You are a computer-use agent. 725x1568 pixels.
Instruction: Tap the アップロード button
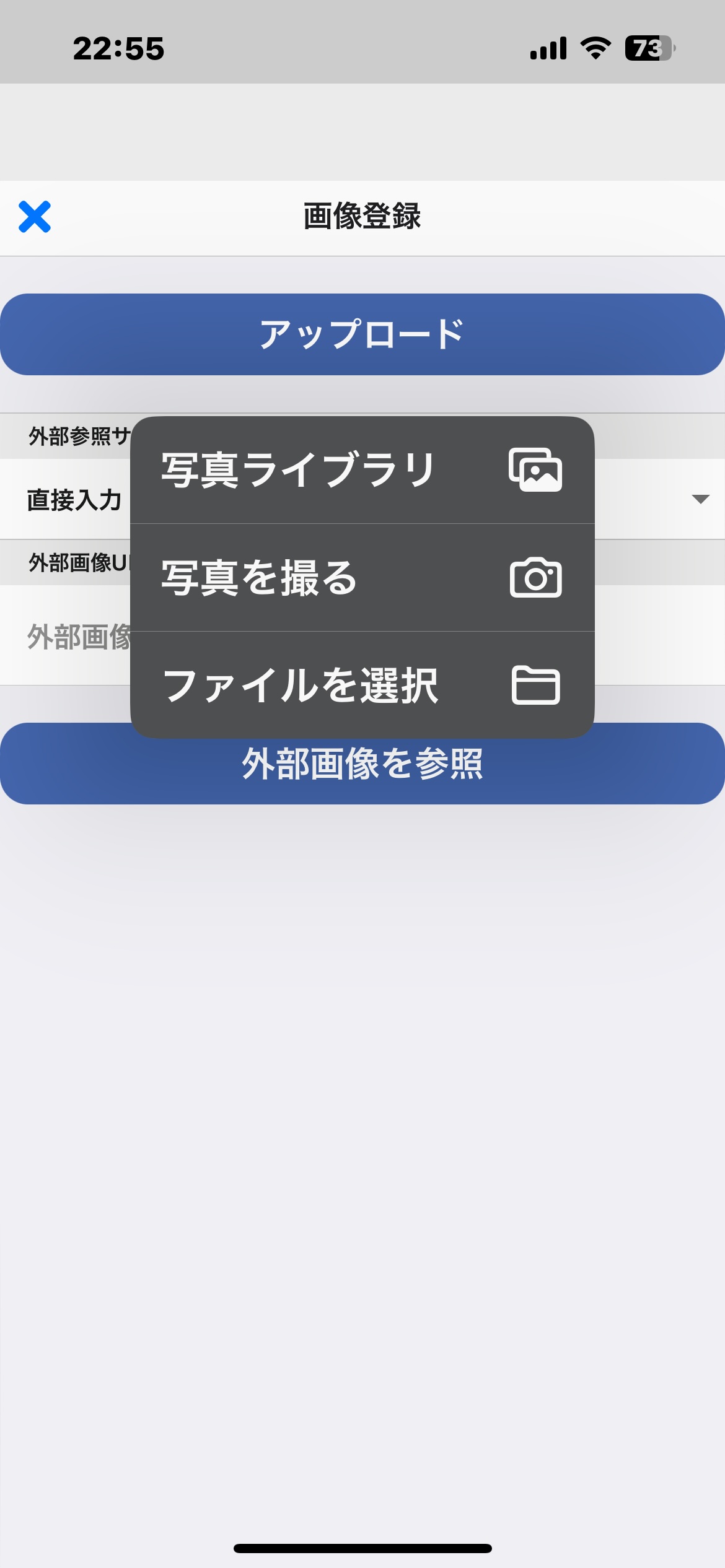coord(362,334)
